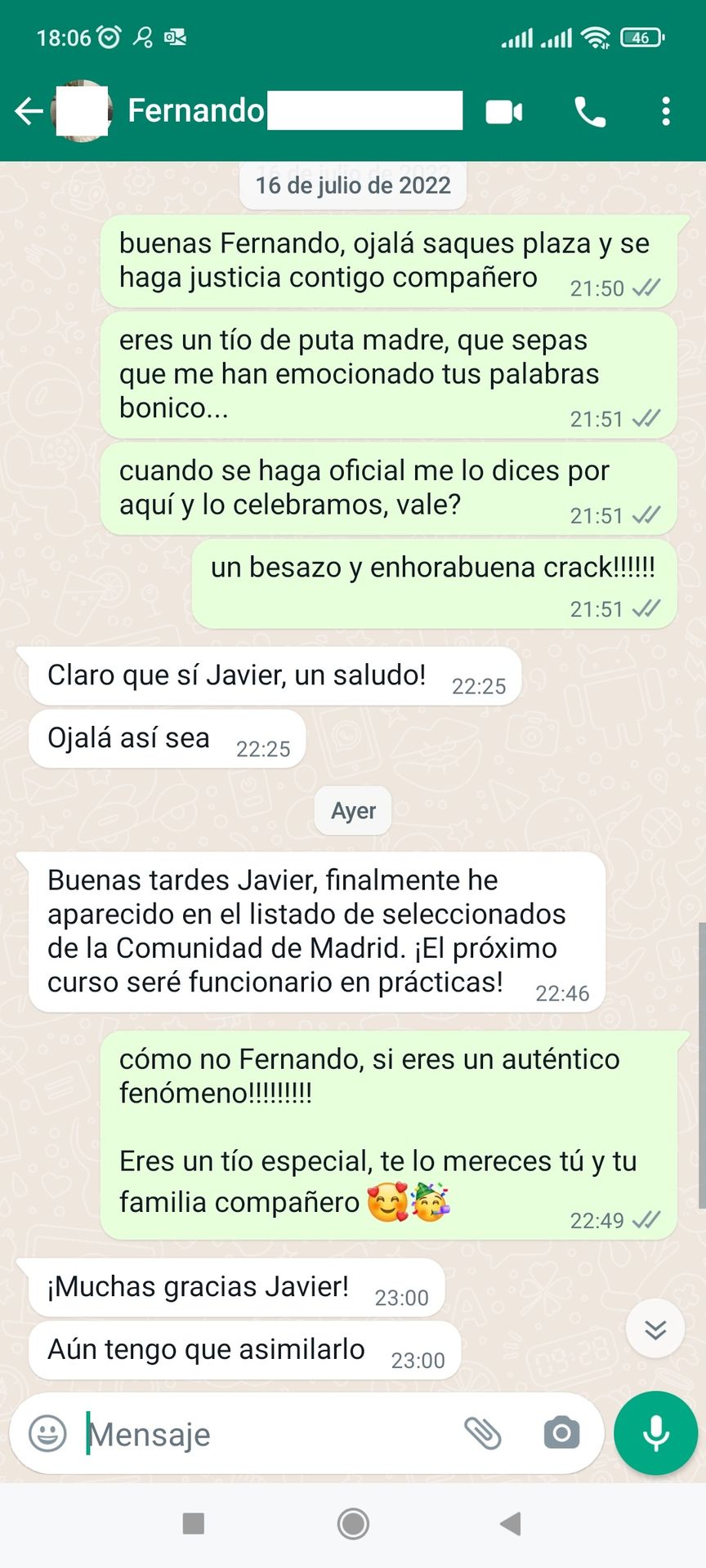
Task: Open the camera from the message bar
Action: tap(561, 1433)
